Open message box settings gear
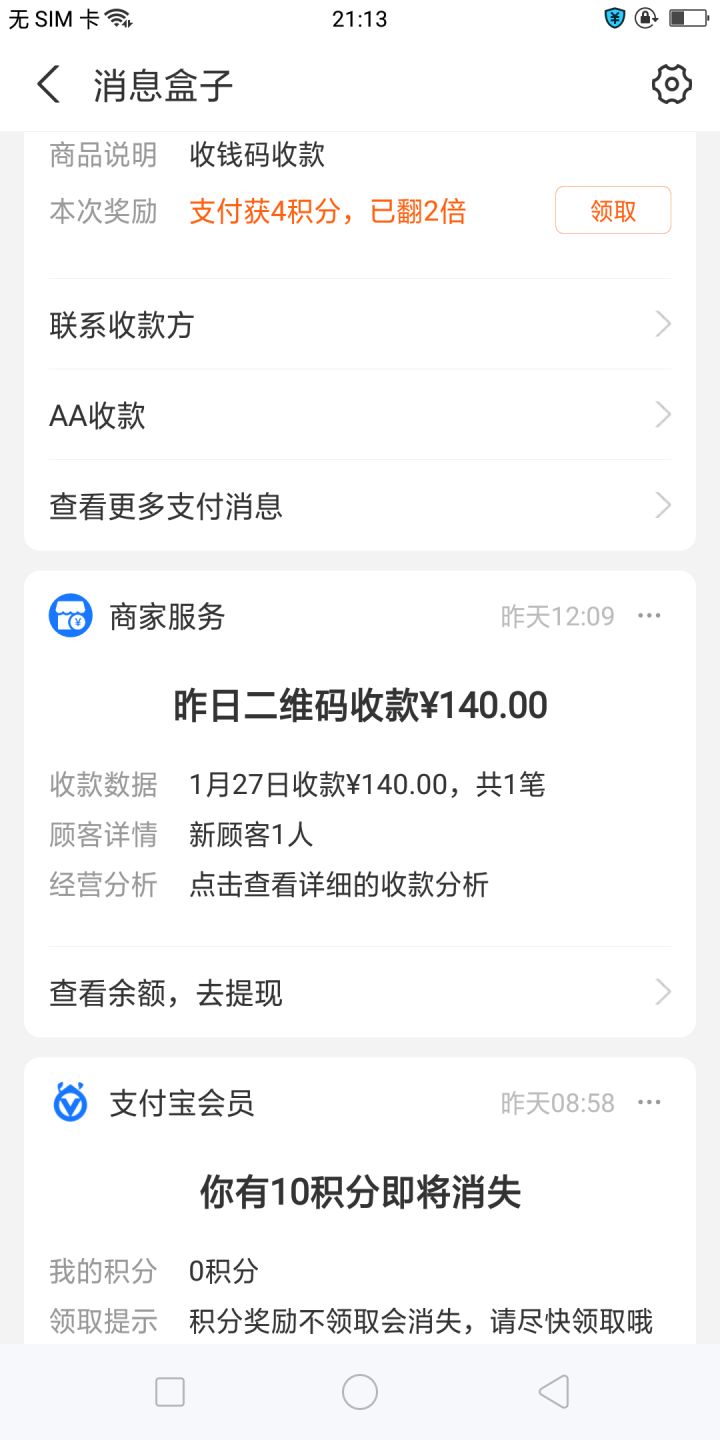The height and width of the screenshot is (1440, 720). point(671,85)
